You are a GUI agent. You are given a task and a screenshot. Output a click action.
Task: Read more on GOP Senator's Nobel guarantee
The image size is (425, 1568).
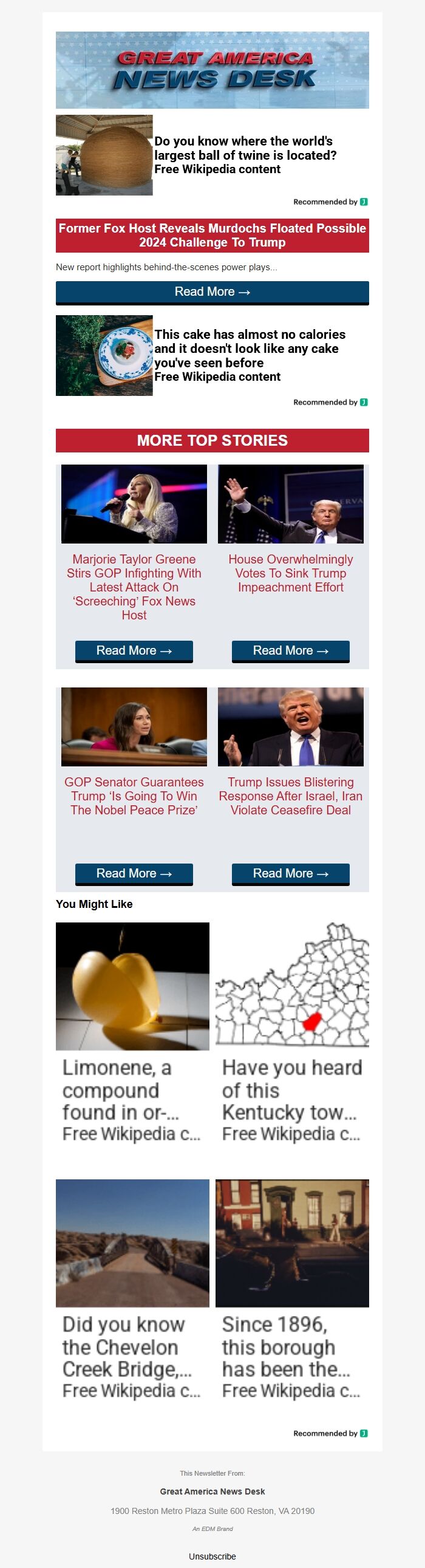[x=134, y=873]
